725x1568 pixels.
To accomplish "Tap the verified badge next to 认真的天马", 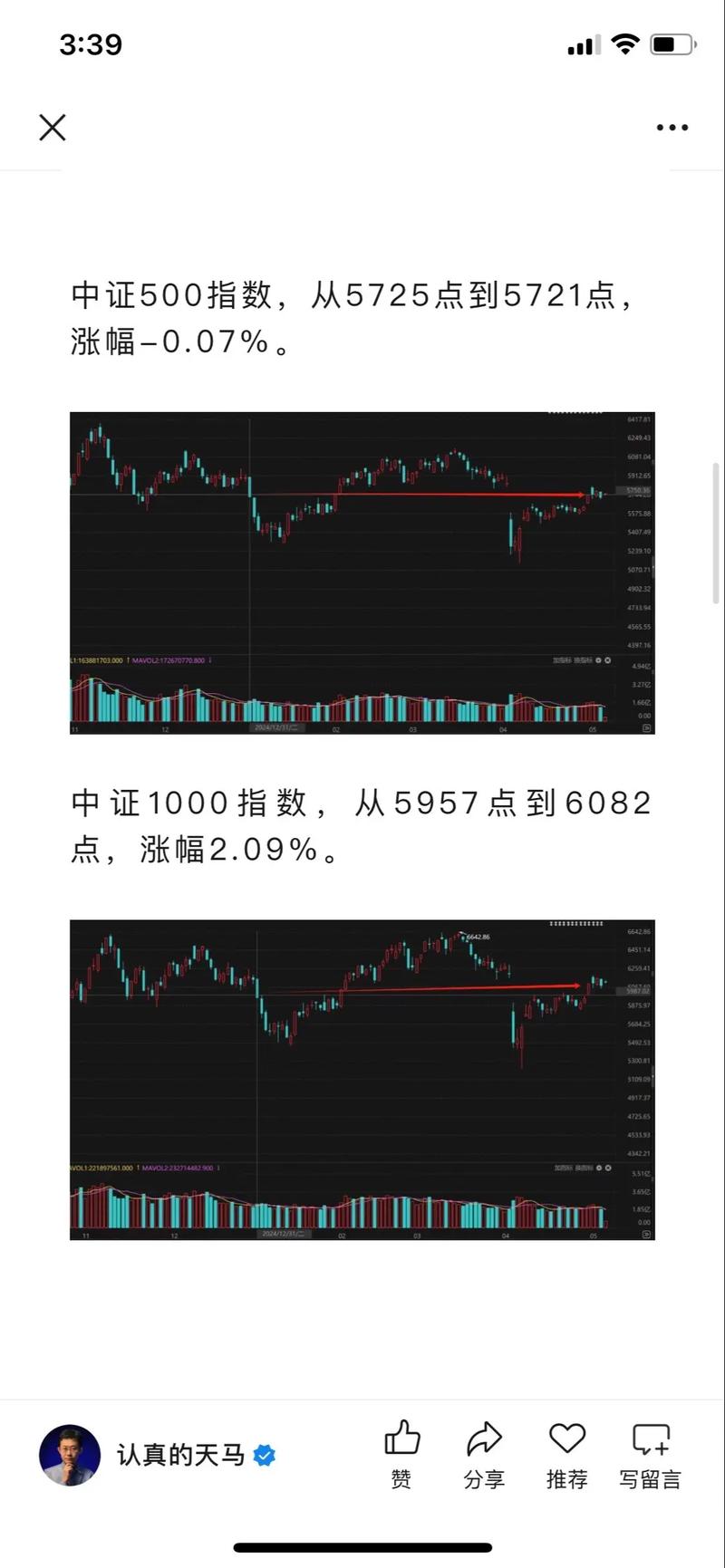I will [262, 1456].
